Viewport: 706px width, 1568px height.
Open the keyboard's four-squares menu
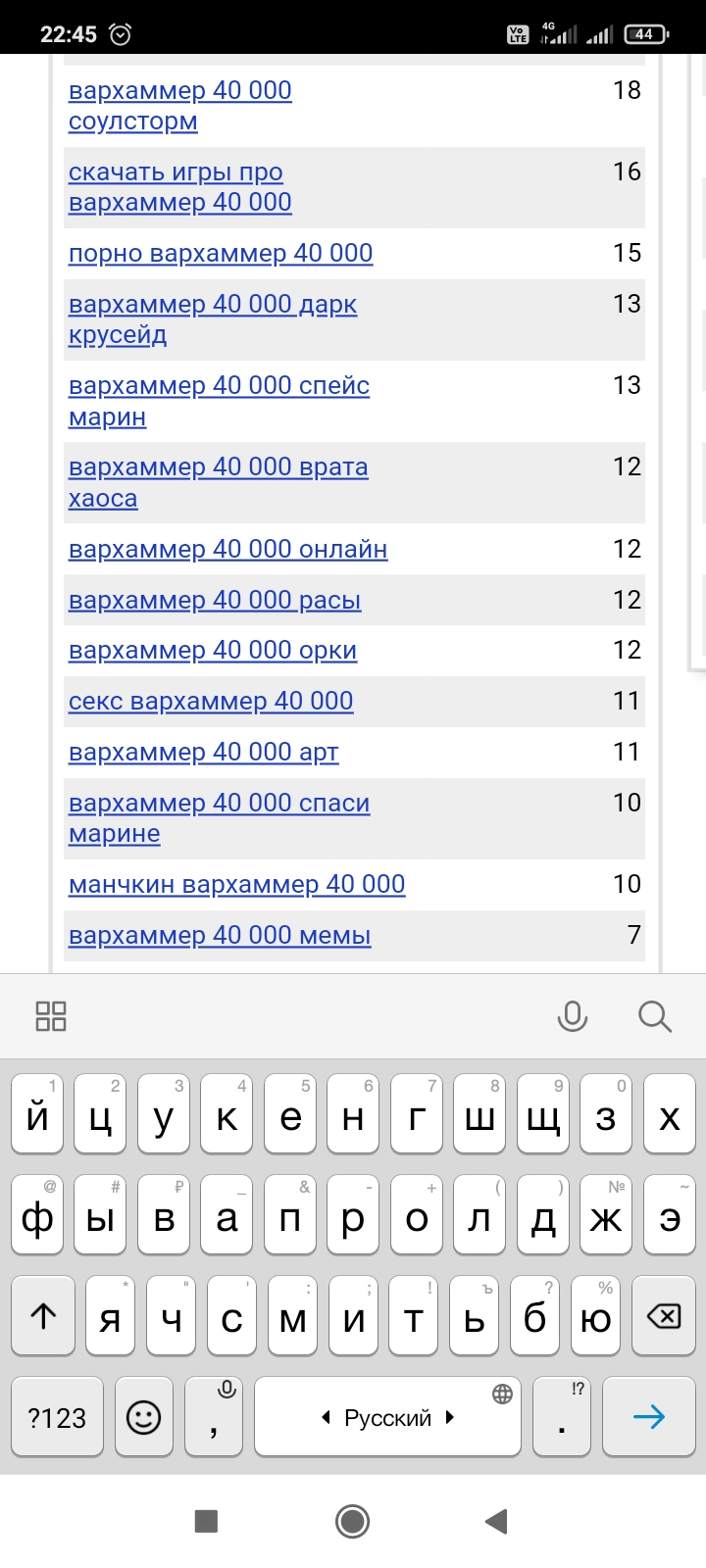pyautogui.click(x=51, y=1016)
